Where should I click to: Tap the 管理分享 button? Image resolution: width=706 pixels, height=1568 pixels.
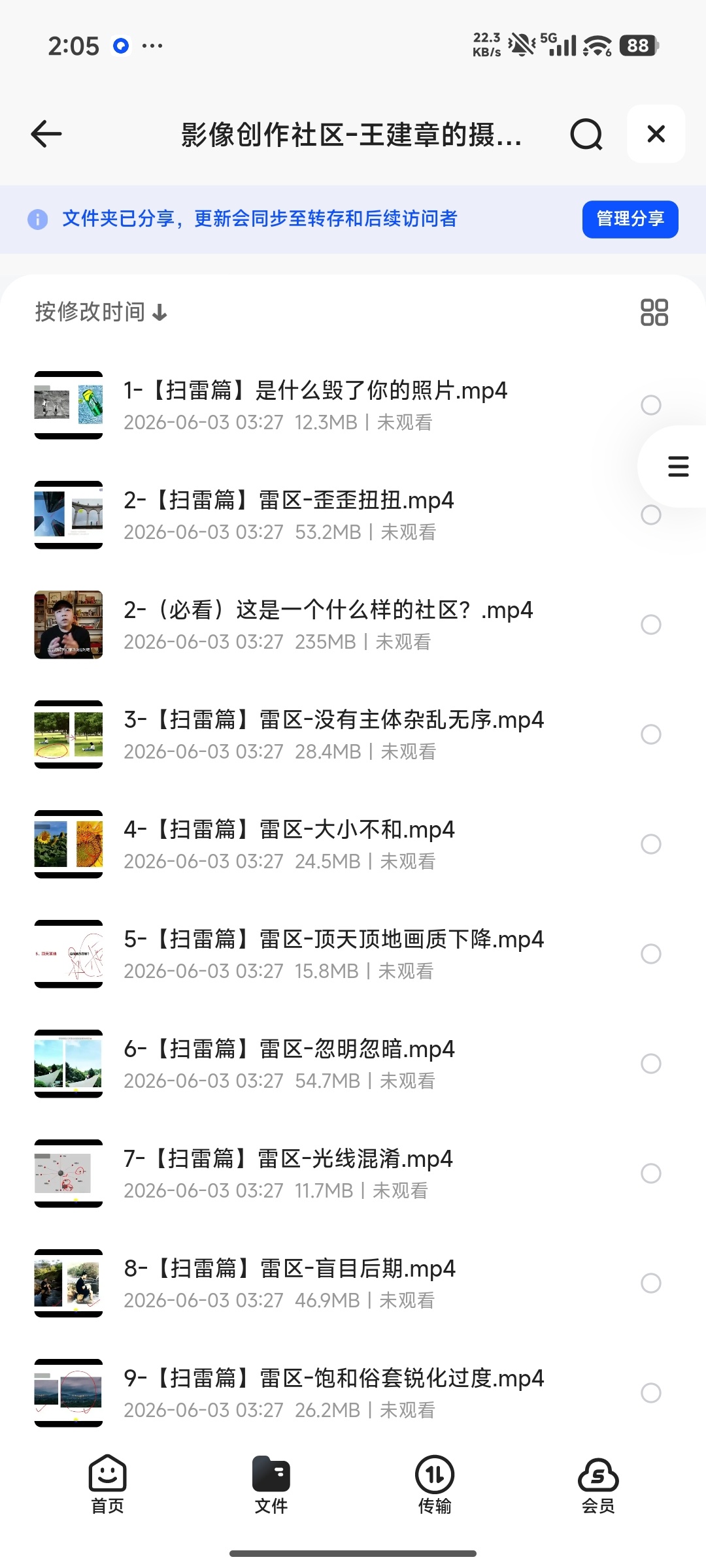point(630,219)
